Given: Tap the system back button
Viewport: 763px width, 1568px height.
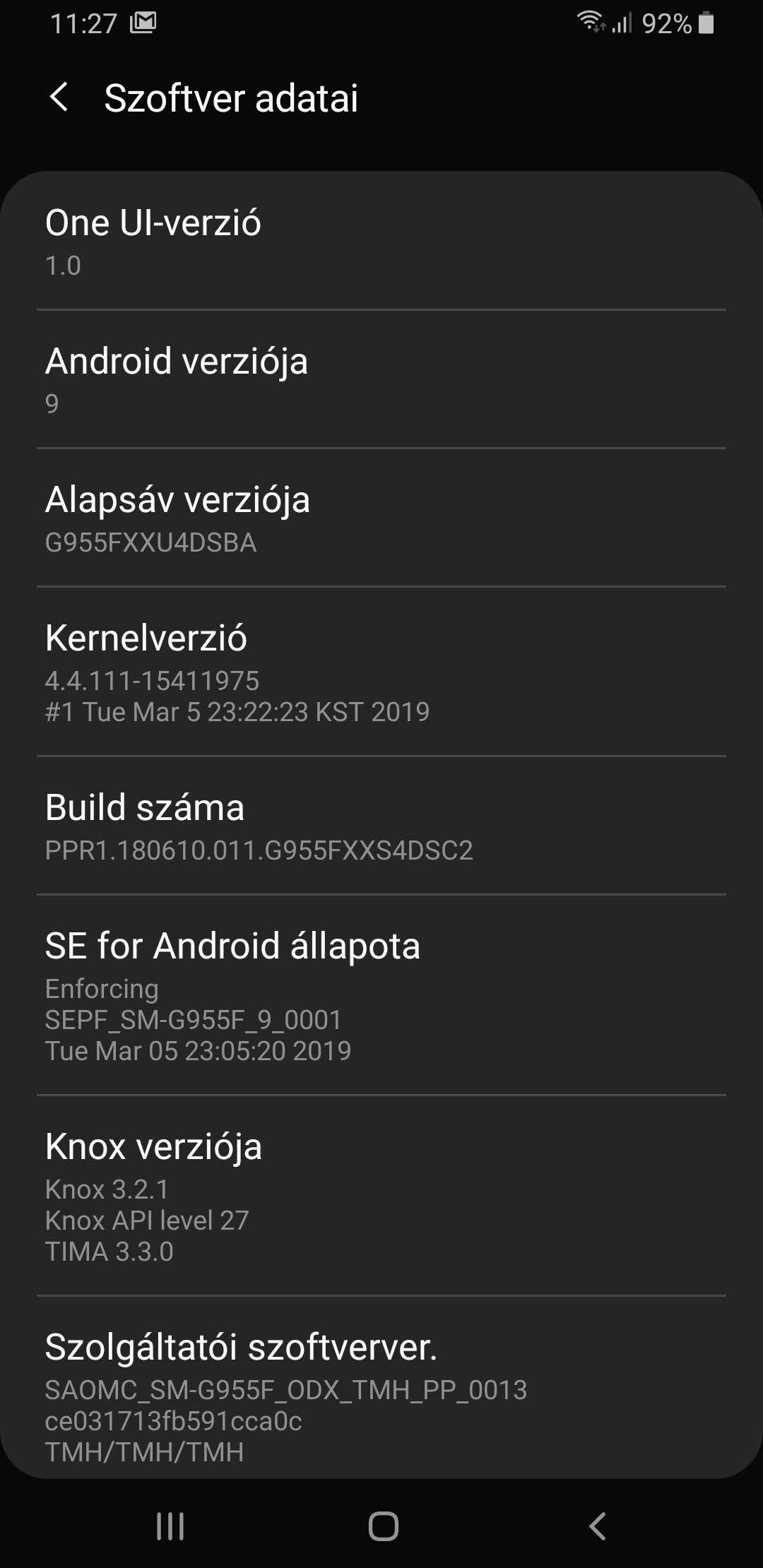Looking at the screenshot, I should point(598,1526).
